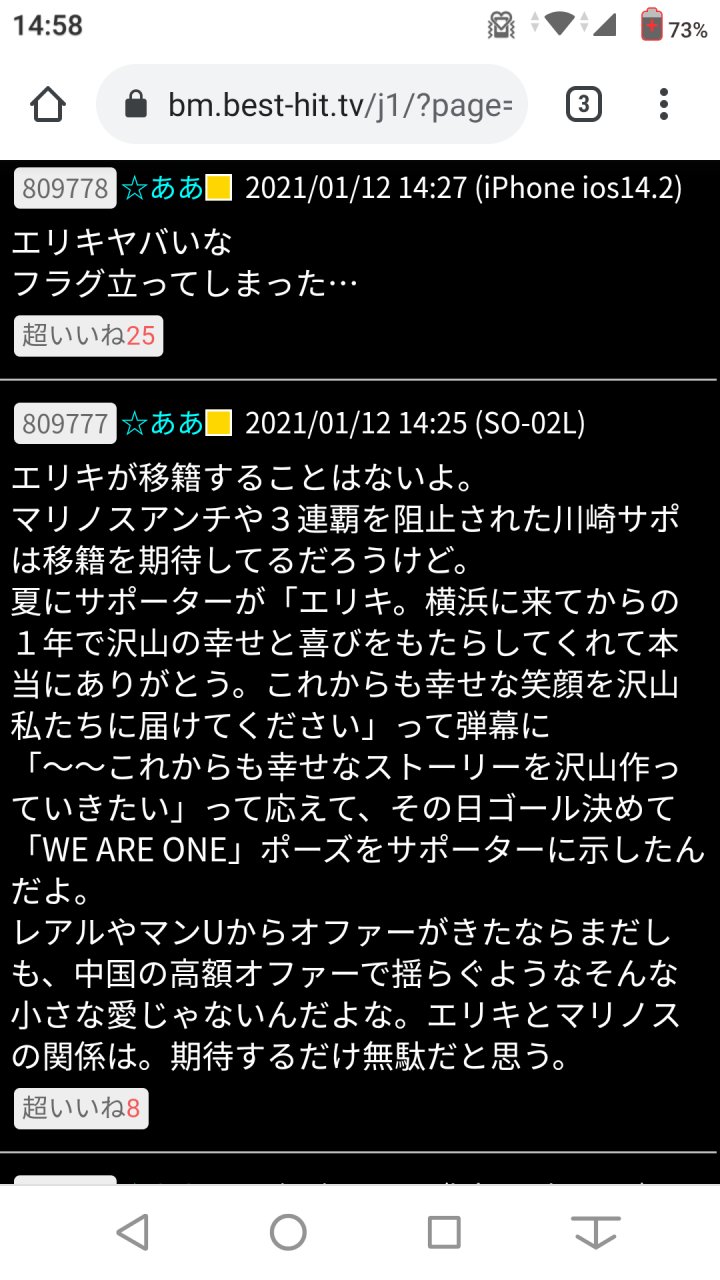Open ☆ああ username on post 809778
This screenshot has height=1280, width=720.
click(163, 188)
